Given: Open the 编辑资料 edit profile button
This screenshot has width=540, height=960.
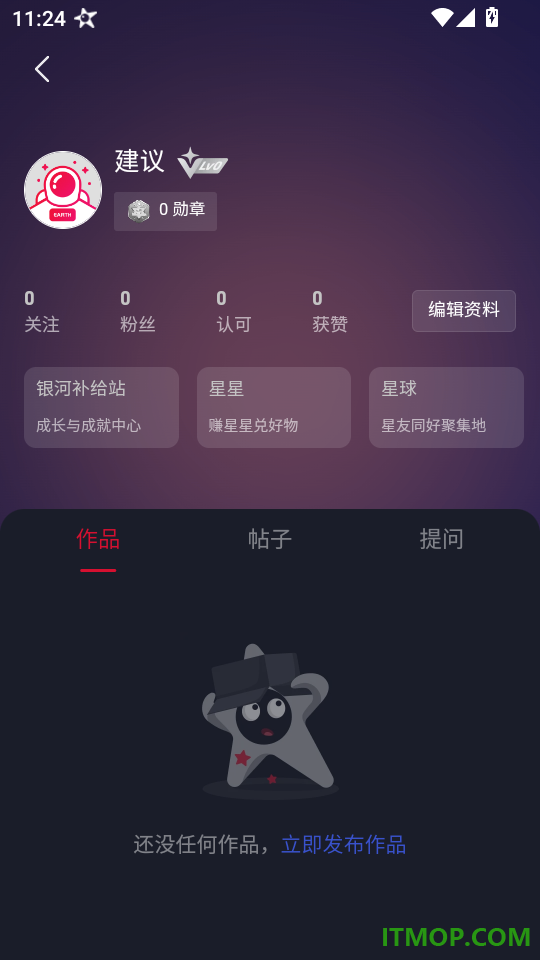Looking at the screenshot, I should click(x=463, y=310).
